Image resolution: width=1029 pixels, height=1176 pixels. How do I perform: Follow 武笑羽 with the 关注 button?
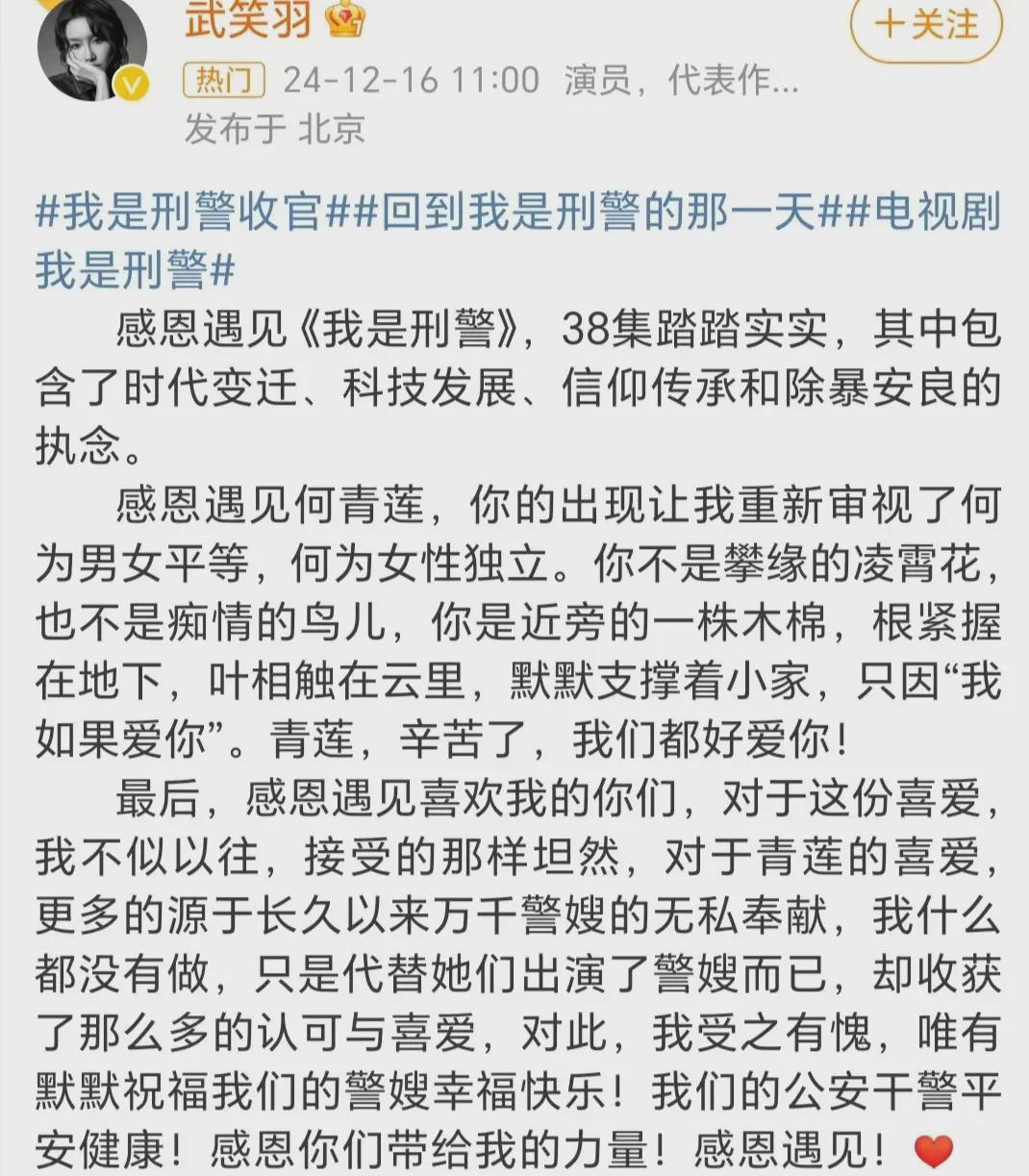tap(927, 25)
